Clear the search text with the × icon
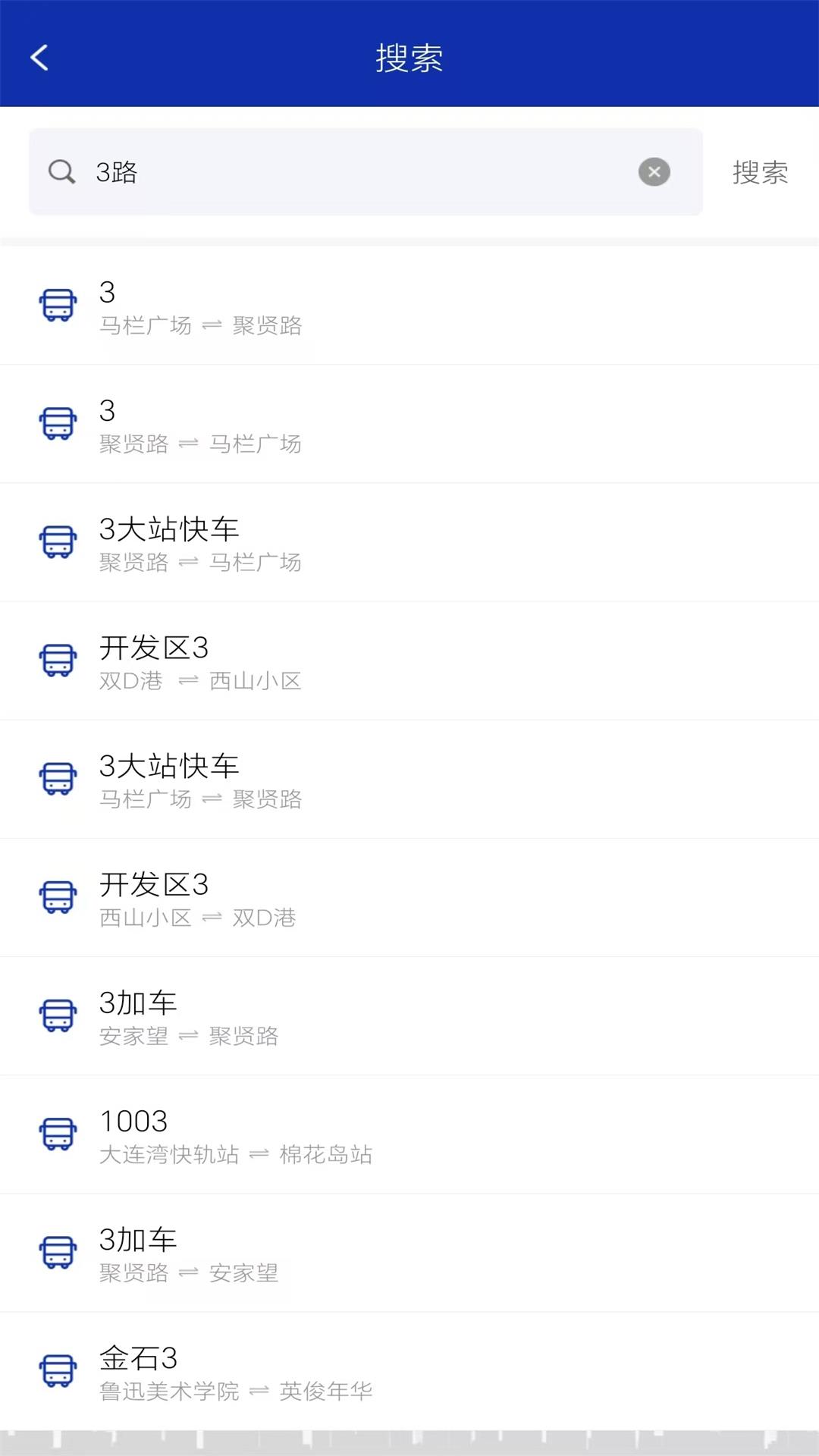This screenshot has width=819, height=1456. pos(654,171)
